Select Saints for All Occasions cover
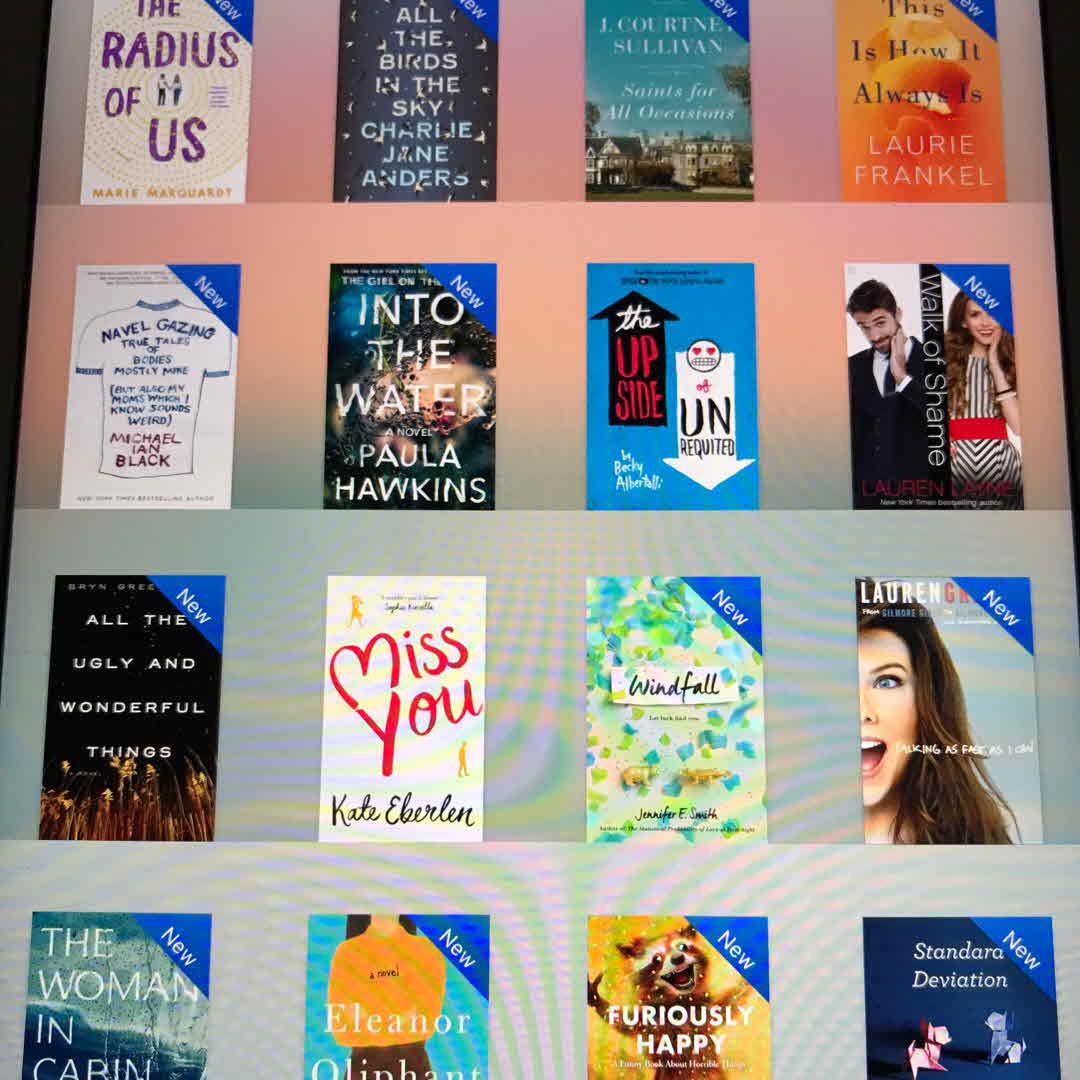Image resolution: width=1080 pixels, height=1080 pixels. (x=668, y=100)
